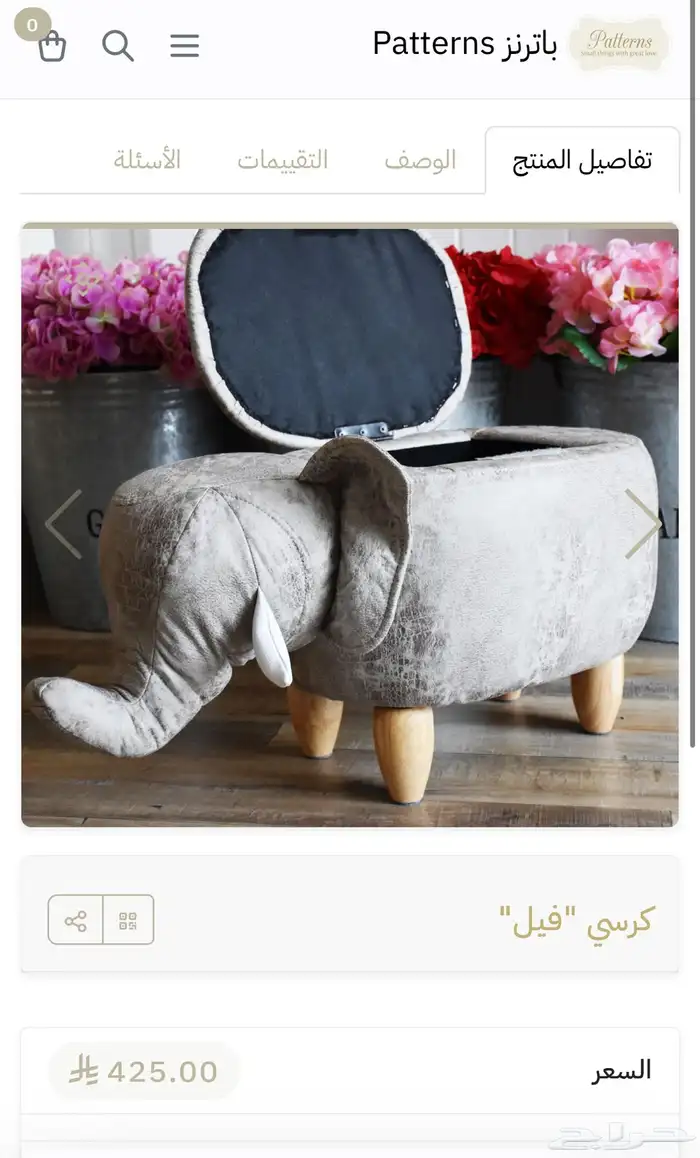The height and width of the screenshot is (1158, 700).
Task: Show the previous product image with left arrow
Action: (64, 524)
